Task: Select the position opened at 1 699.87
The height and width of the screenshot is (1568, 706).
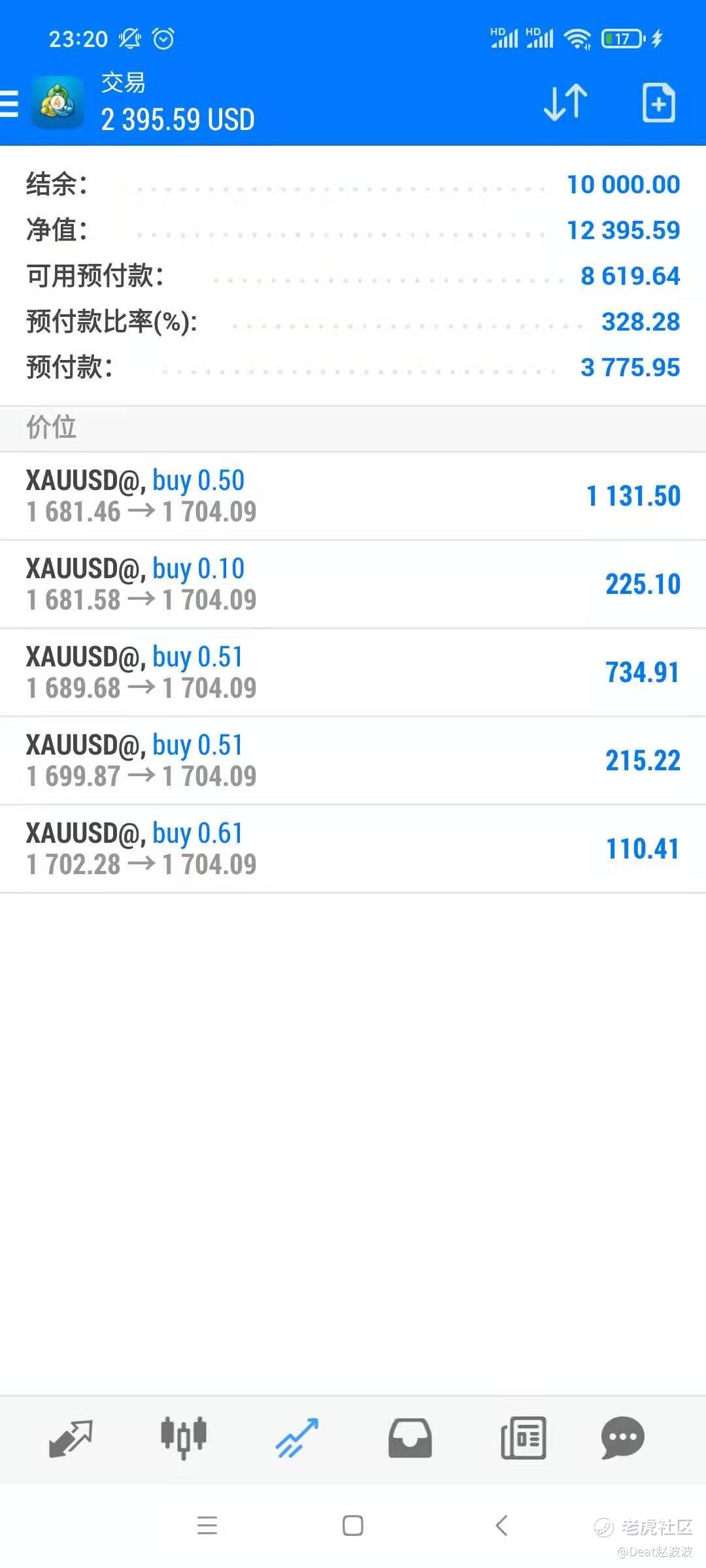Action: point(353,760)
